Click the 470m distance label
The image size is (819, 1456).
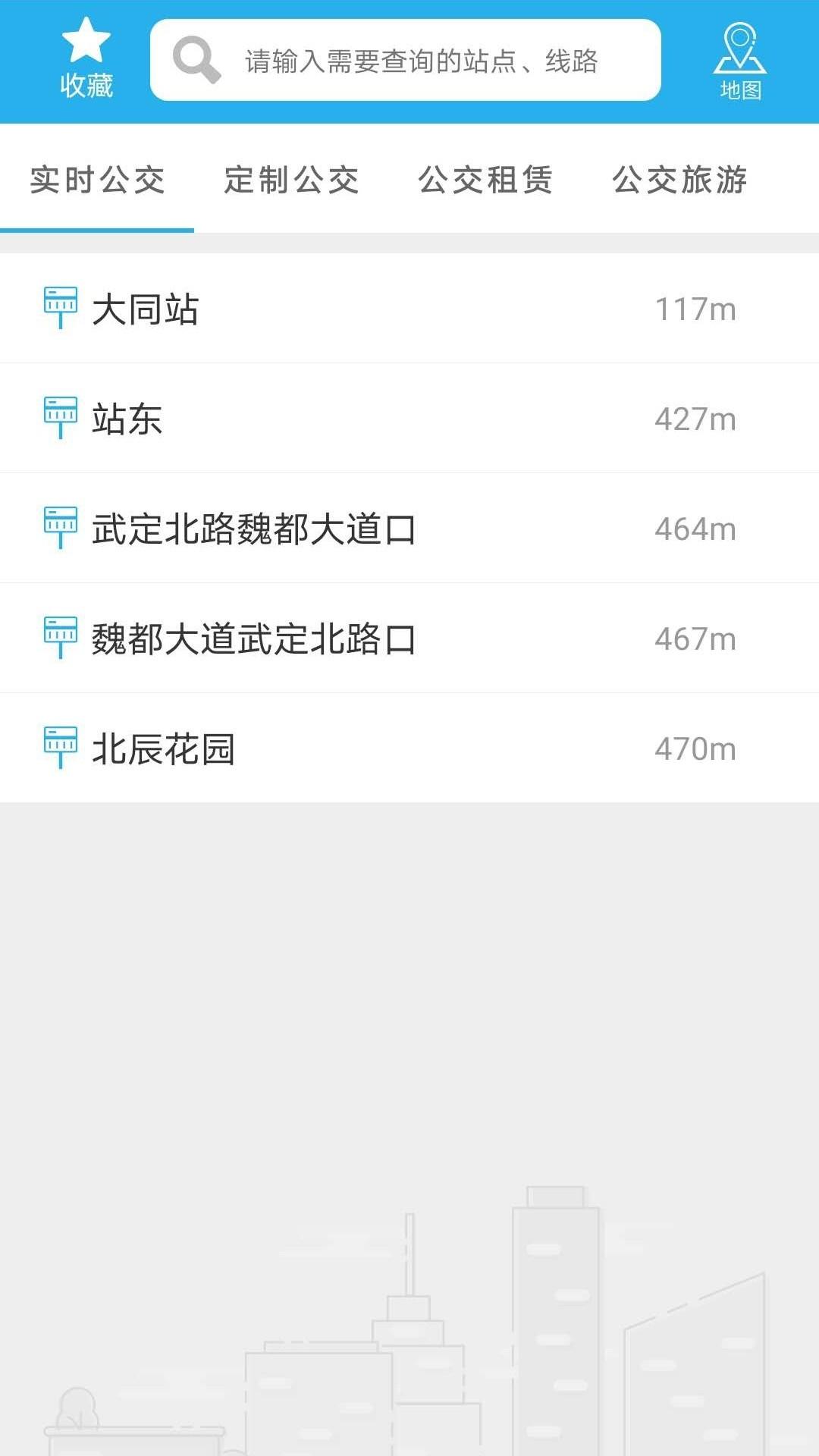tap(695, 748)
